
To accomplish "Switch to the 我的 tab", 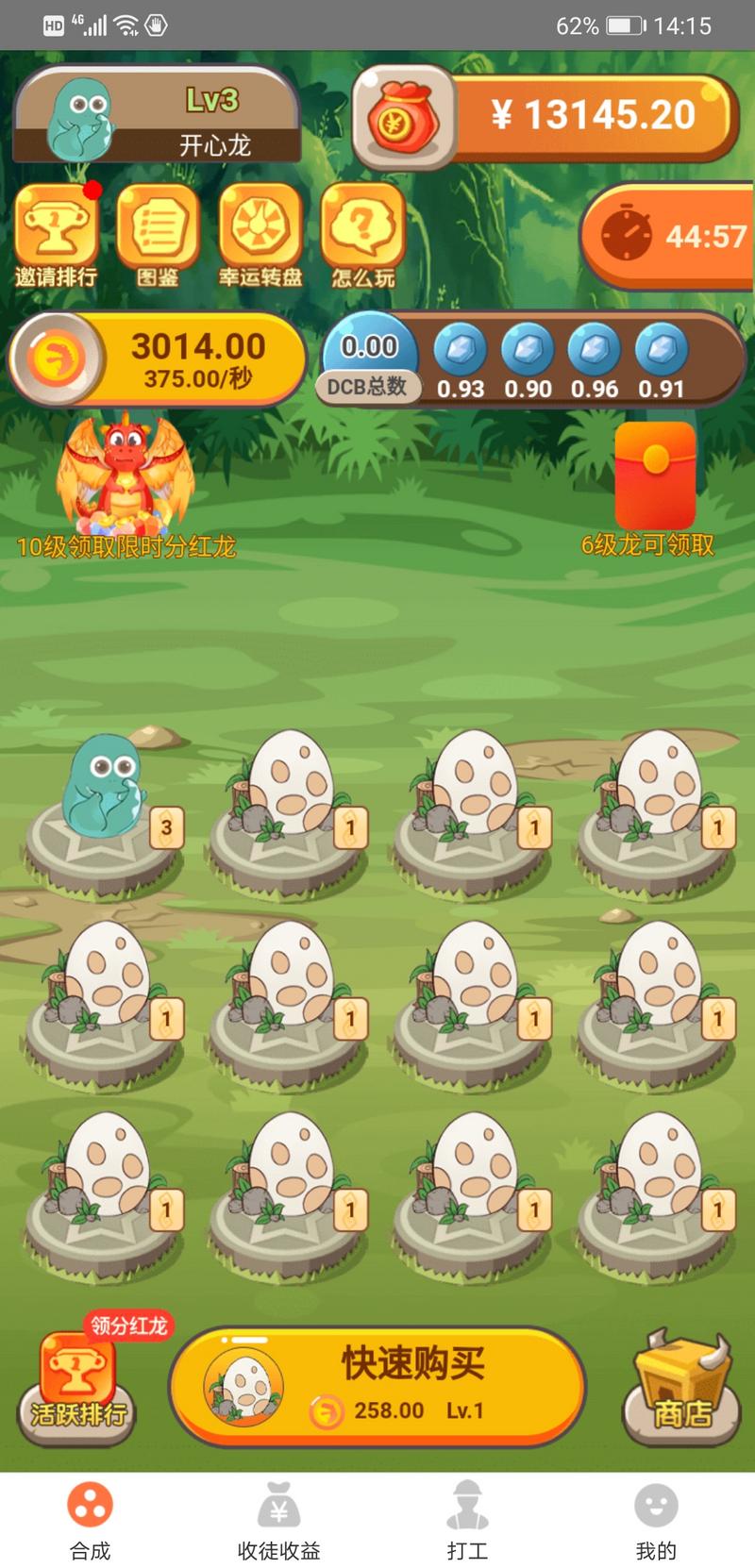I will coord(656,1521).
